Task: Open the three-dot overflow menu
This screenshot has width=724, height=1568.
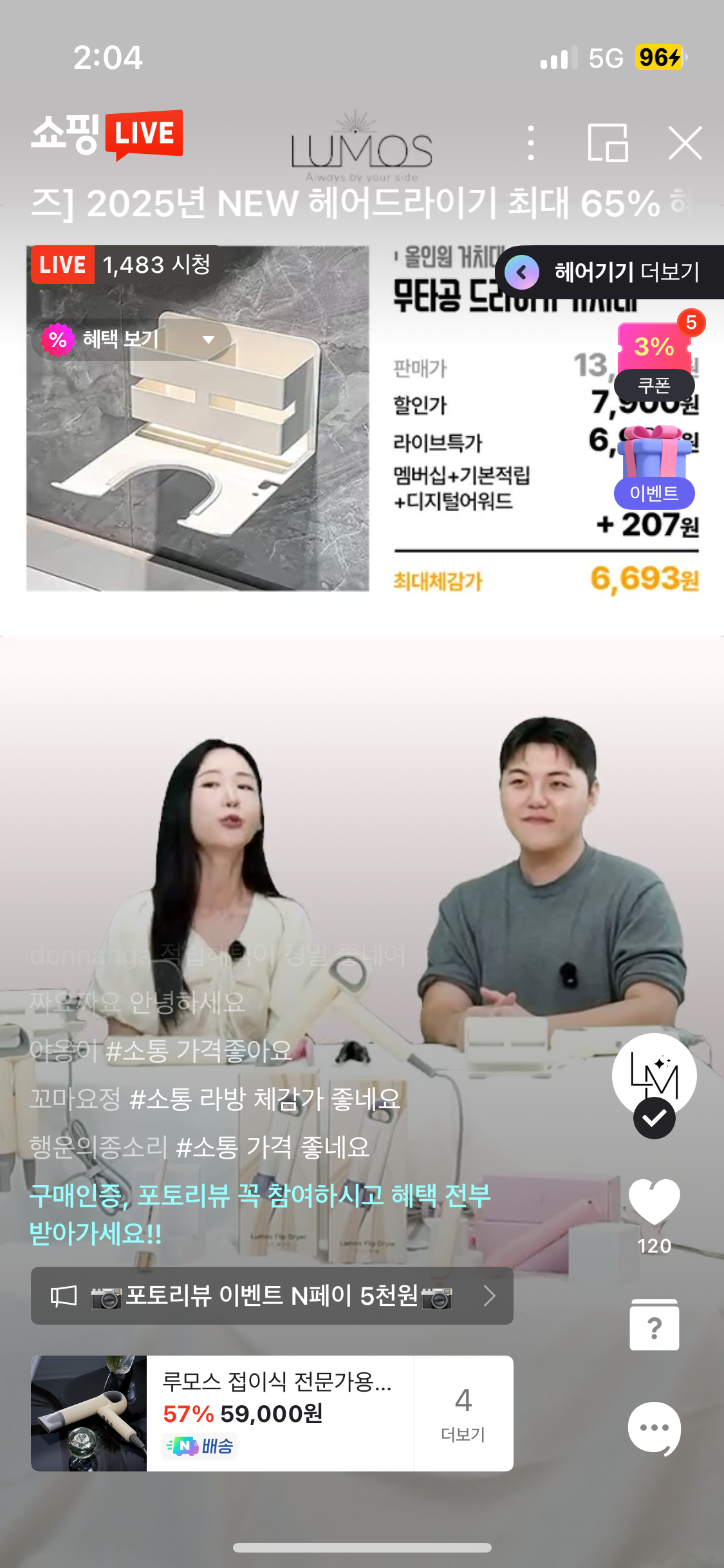Action: (530, 143)
